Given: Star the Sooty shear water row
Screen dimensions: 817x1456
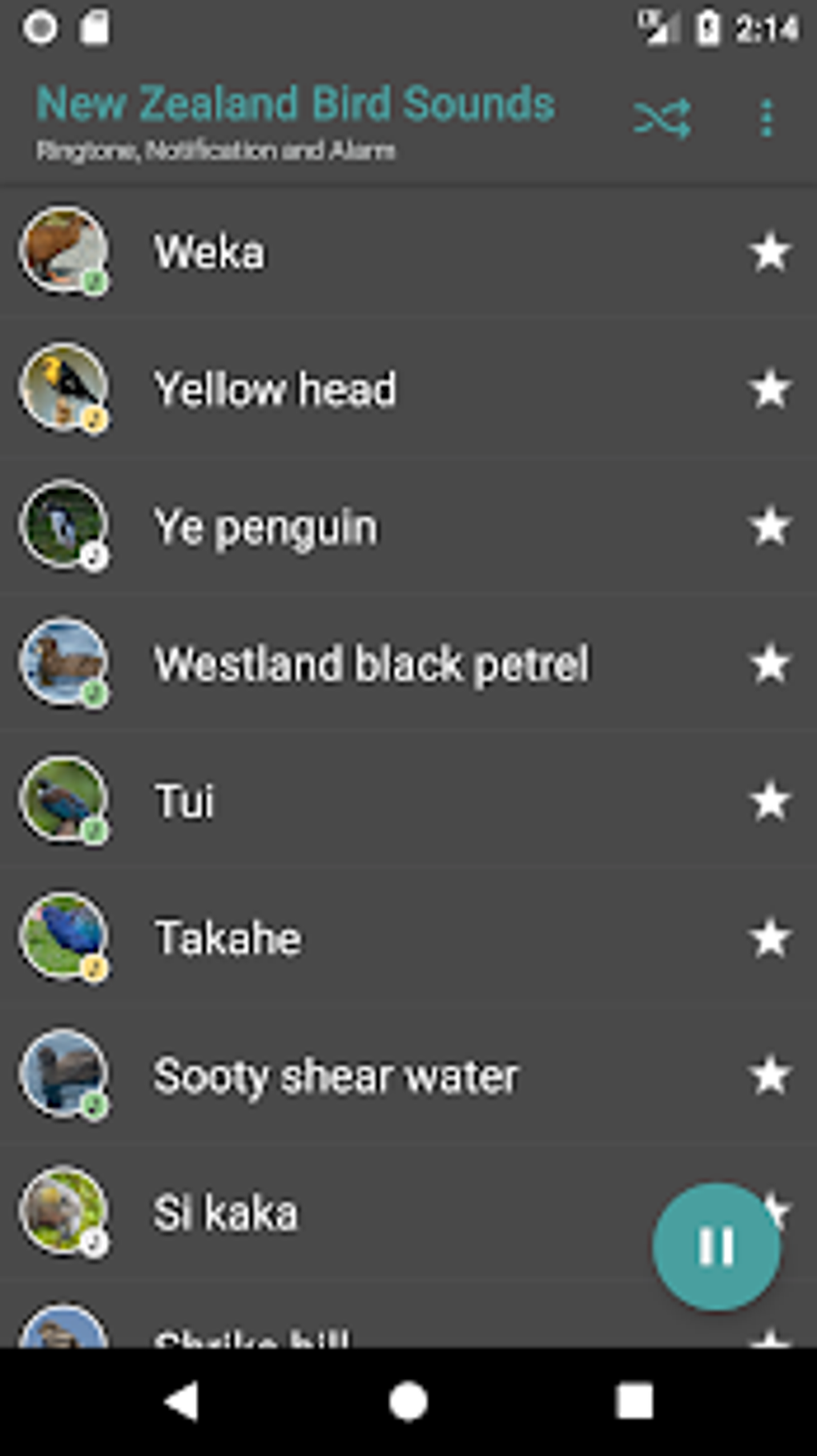Looking at the screenshot, I should point(770,1075).
